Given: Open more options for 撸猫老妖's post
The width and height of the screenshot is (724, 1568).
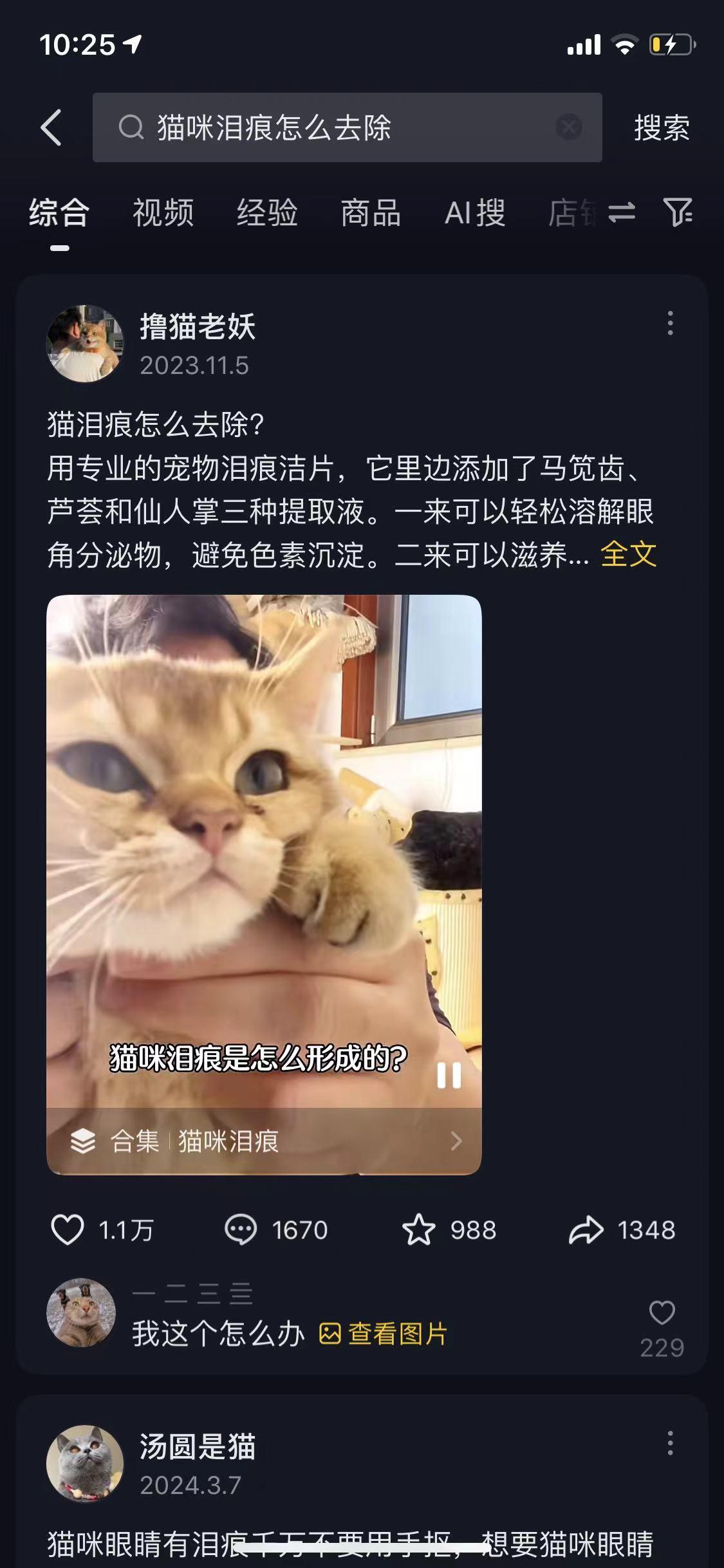Looking at the screenshot, I should 672,324.
